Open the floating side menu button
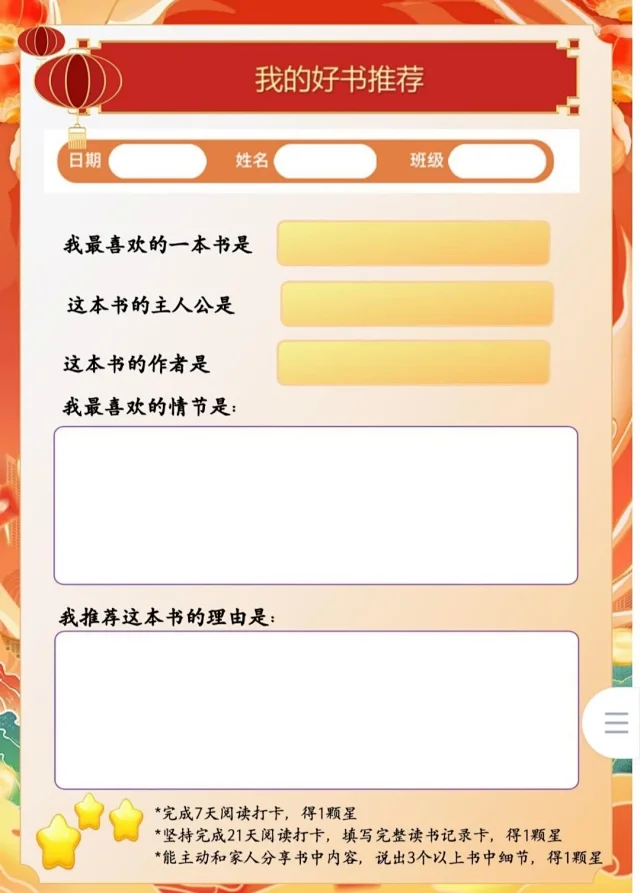This screenshot has width=640, height=893. point(616,722)
